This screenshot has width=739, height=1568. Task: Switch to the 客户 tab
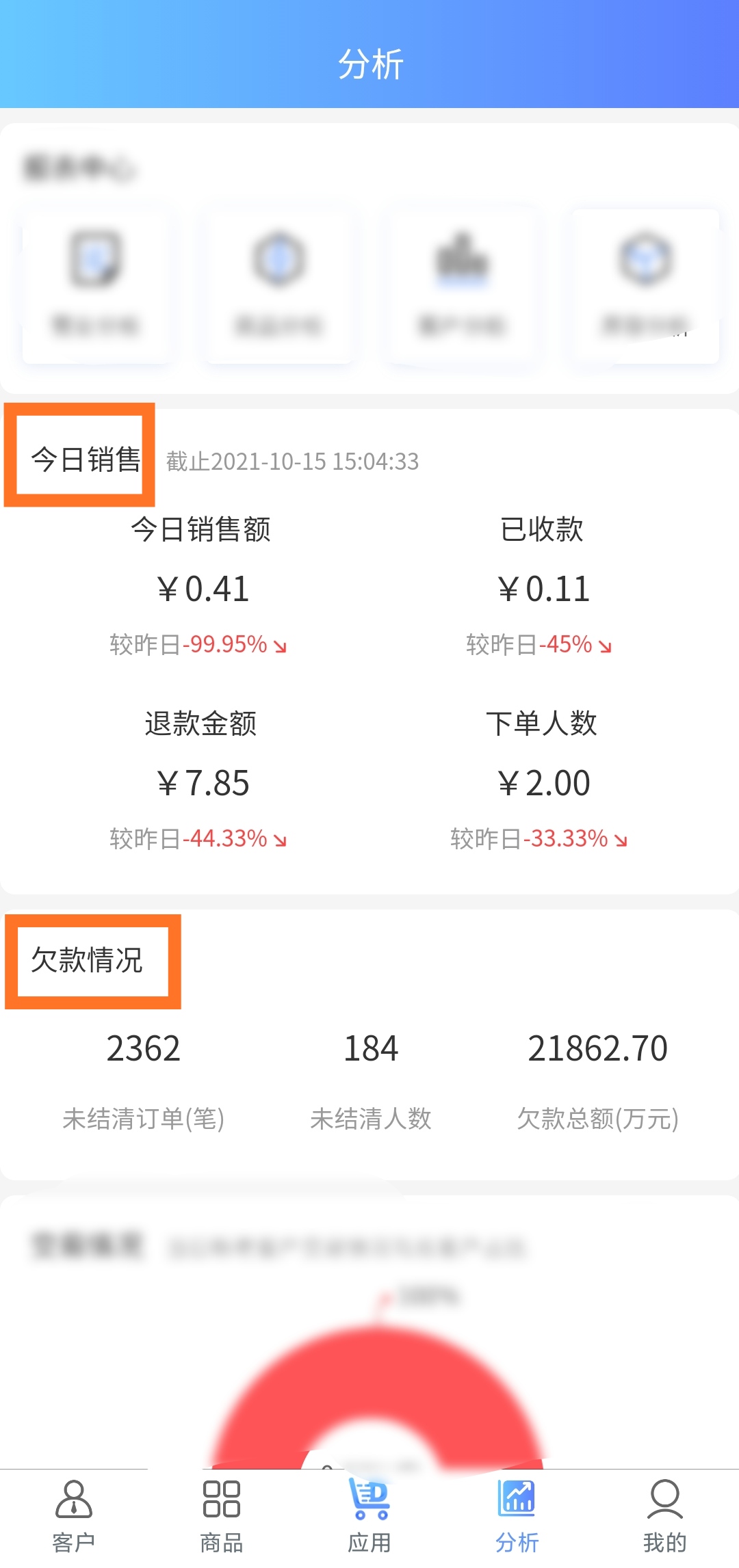(x=73, y=1515)
